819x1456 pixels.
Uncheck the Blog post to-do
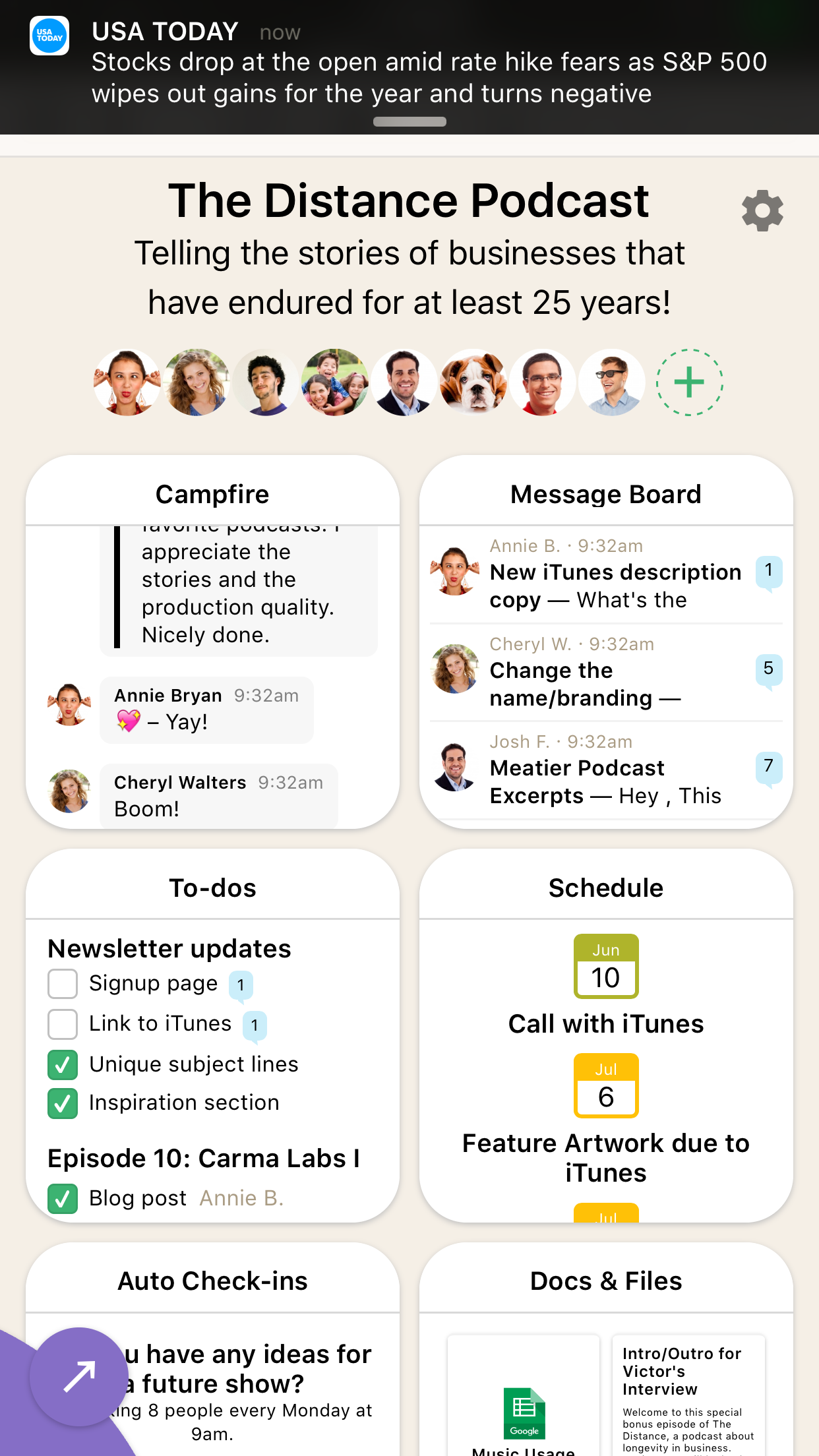tap(63, 1199)
